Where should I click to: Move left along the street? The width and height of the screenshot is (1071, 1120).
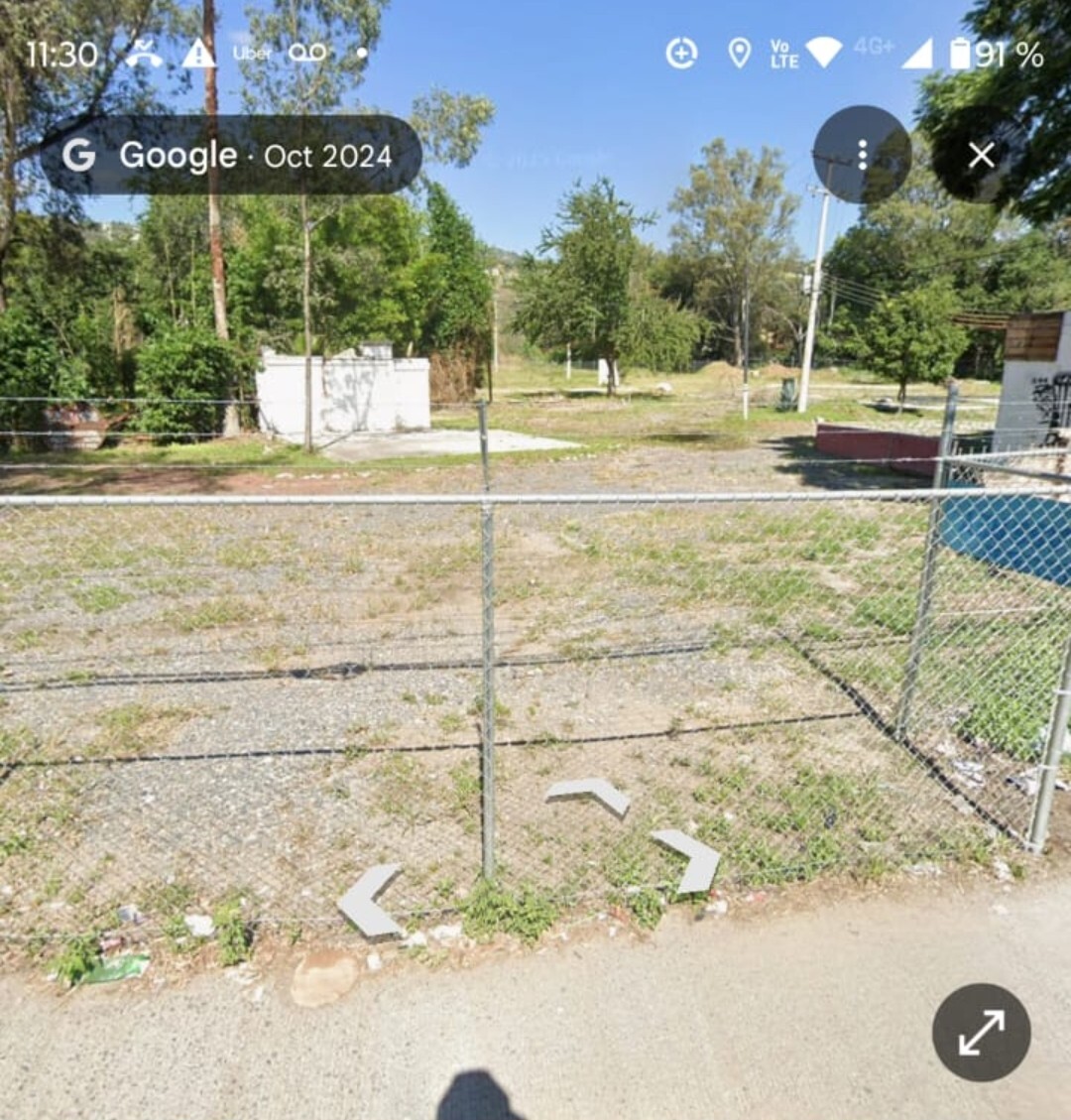point(370,901)
